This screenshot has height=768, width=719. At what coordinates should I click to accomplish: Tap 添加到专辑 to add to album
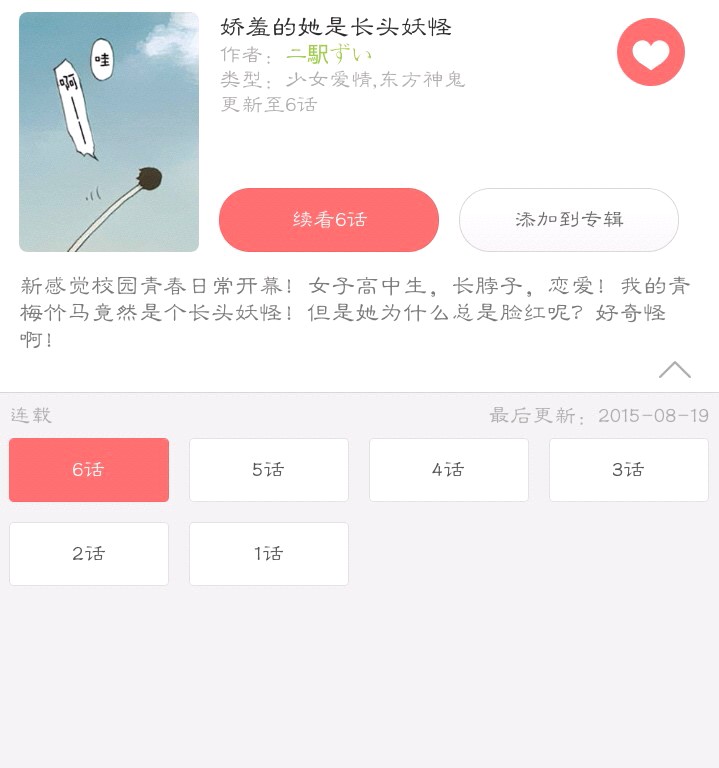(x=569, y=220)
